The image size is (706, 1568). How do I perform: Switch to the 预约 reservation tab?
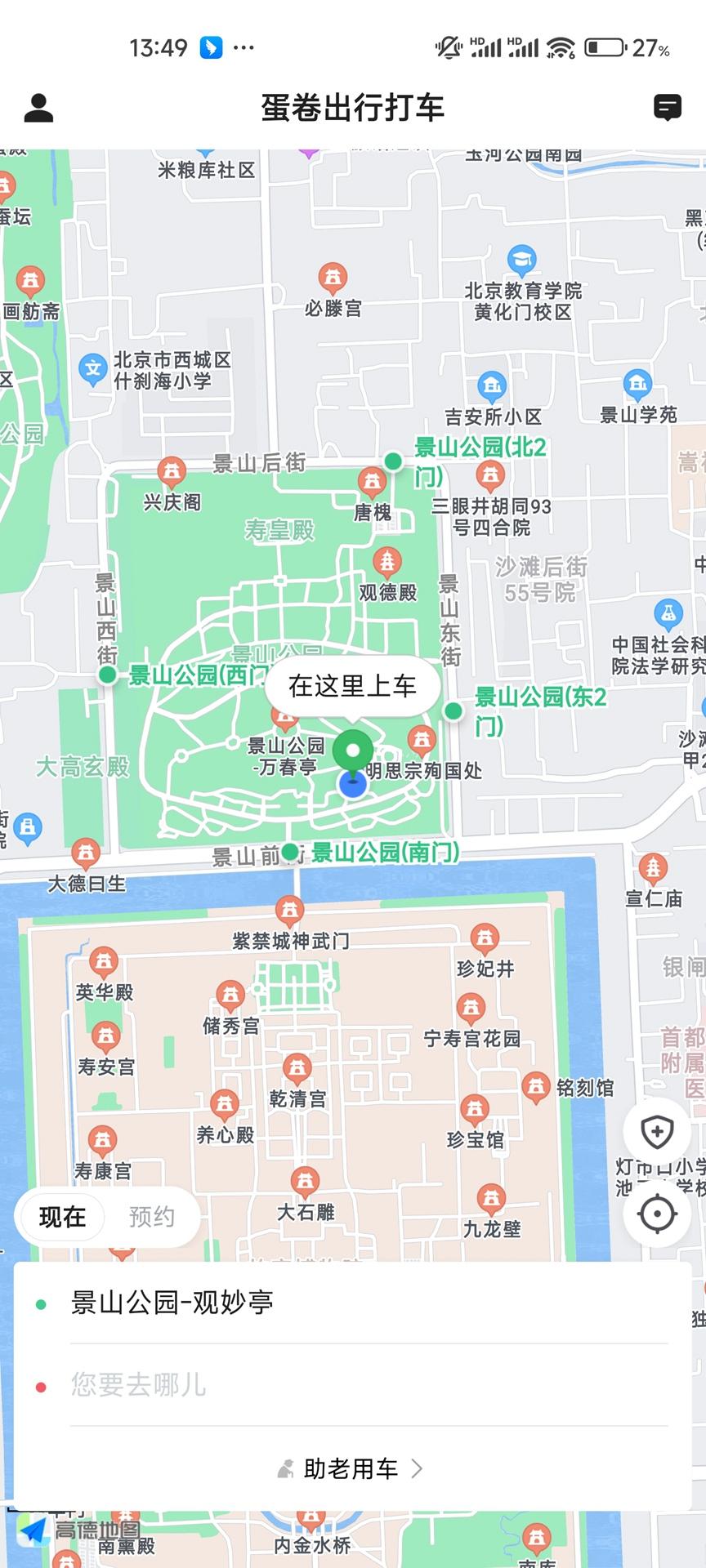[152, 1216]
